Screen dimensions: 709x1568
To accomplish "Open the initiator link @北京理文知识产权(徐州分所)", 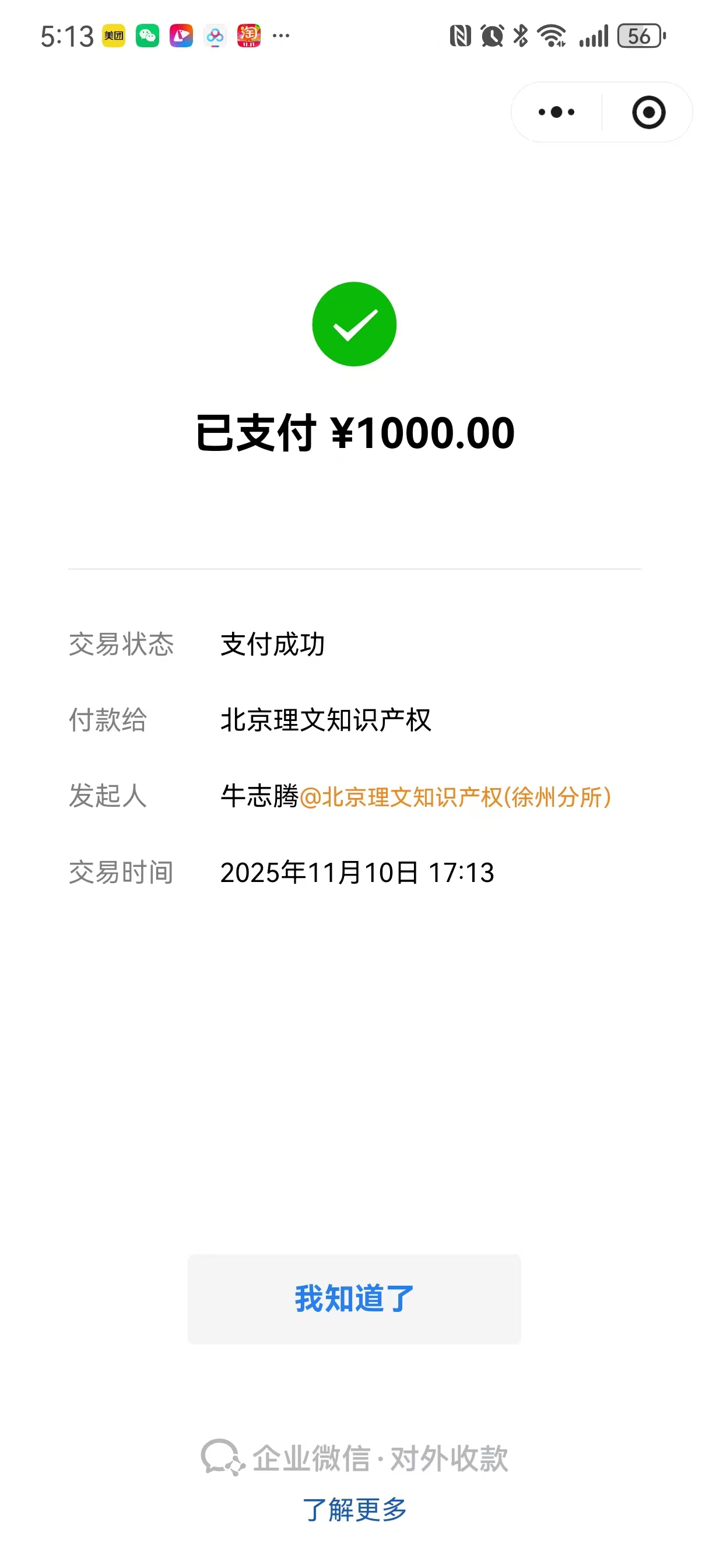I will click(x=455, y=797).
